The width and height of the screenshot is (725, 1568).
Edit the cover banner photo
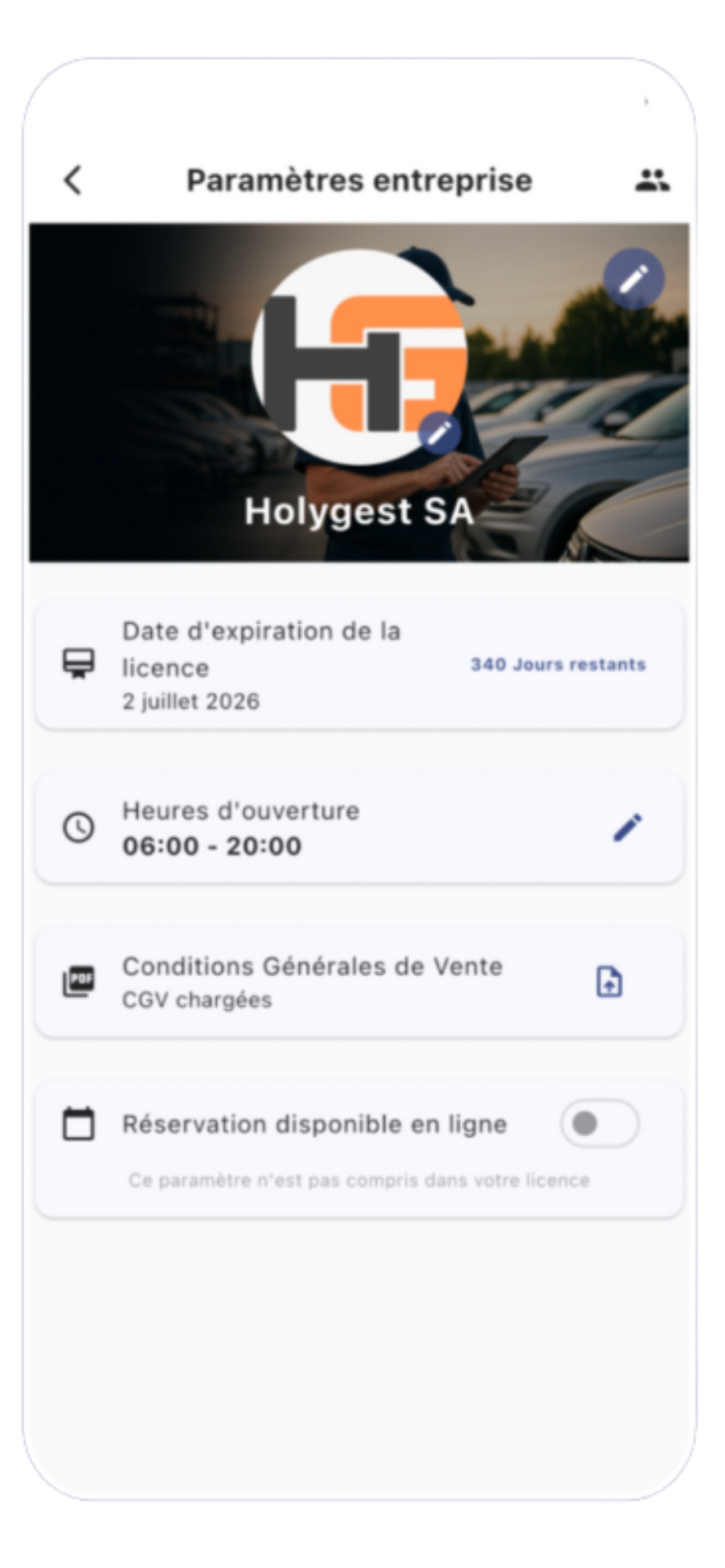pyautogui.click(x=634, y=279)
